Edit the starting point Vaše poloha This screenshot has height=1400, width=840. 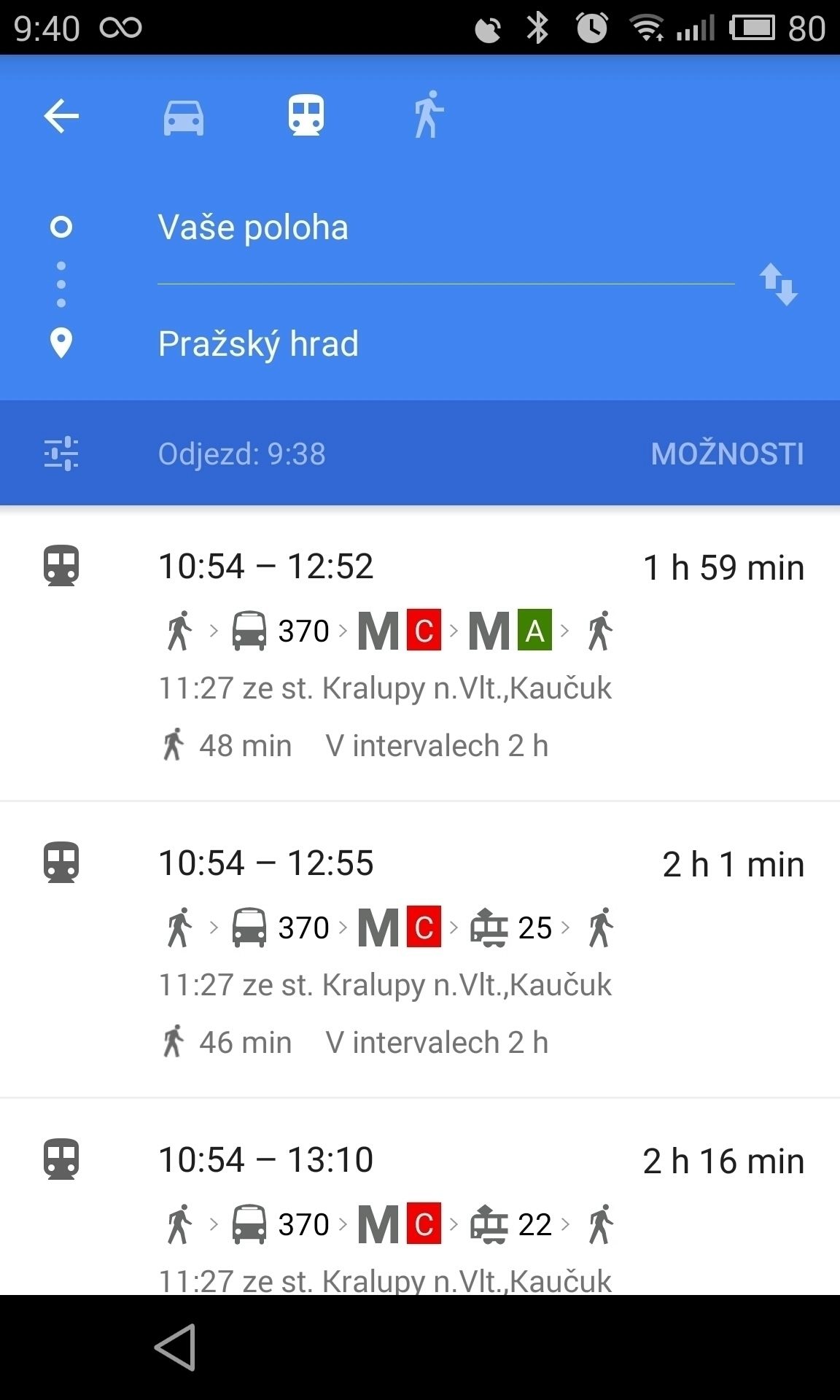point(446,227)
